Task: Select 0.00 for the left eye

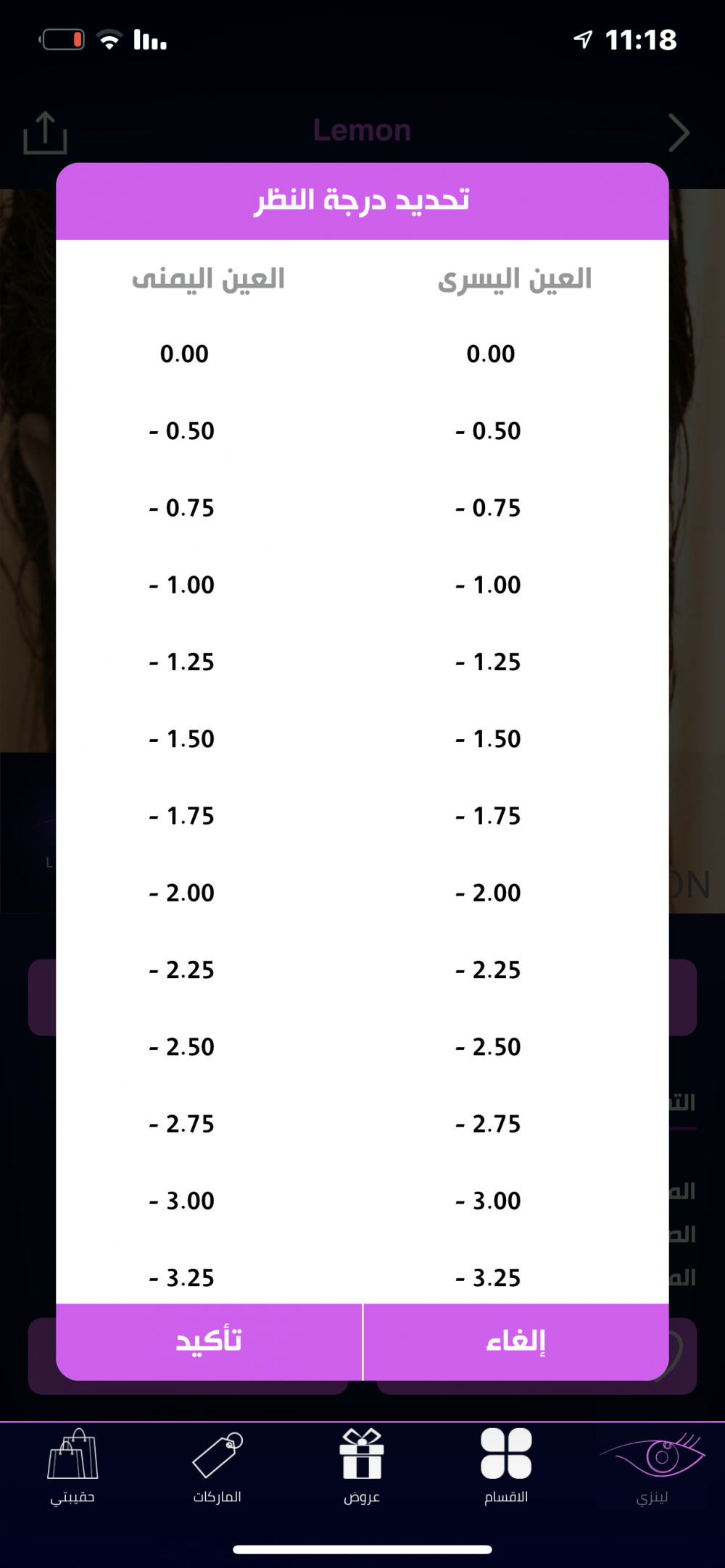Action: 491,354
